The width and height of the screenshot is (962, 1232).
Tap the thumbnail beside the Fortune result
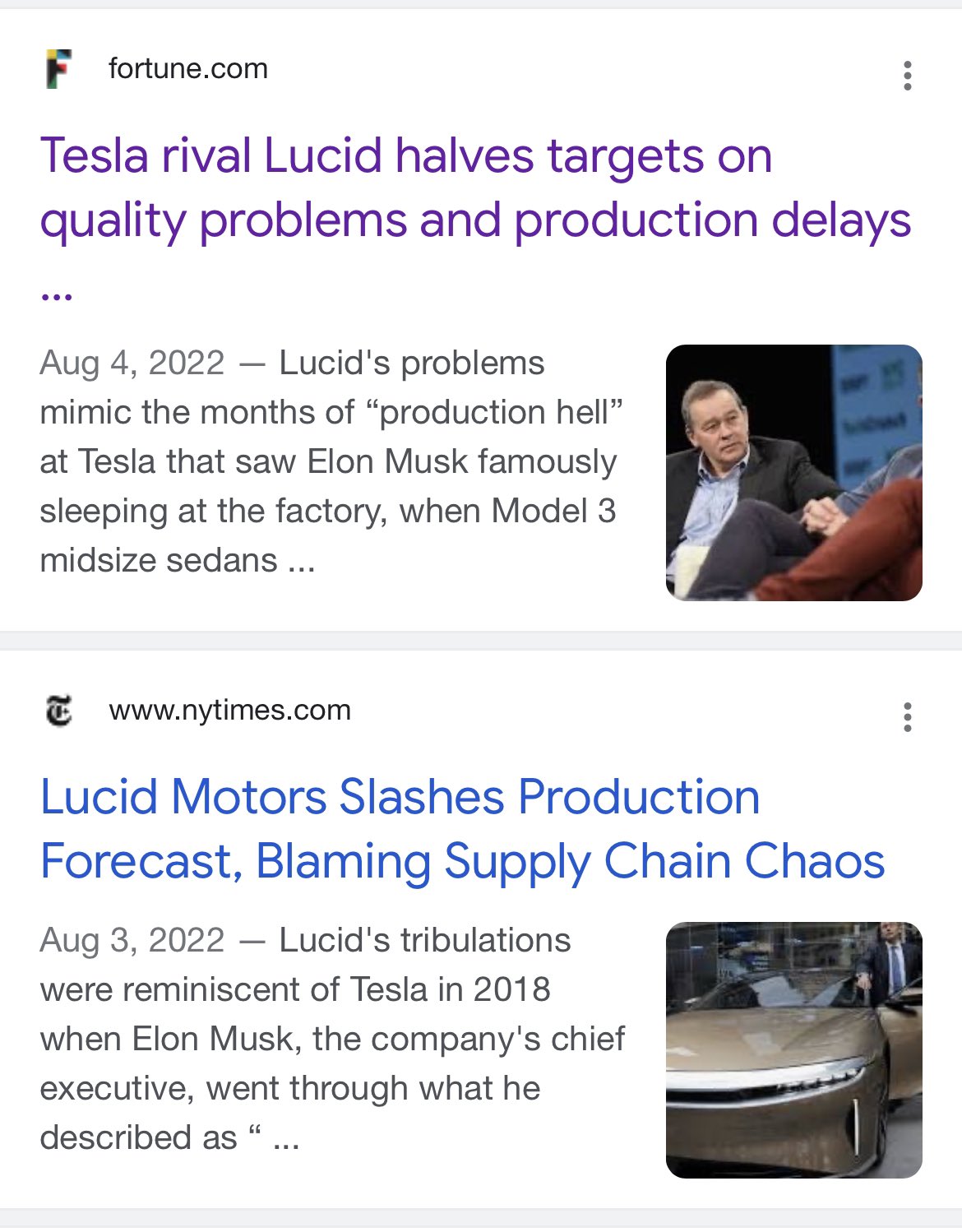pyautogui.click(x=793, y=472)
